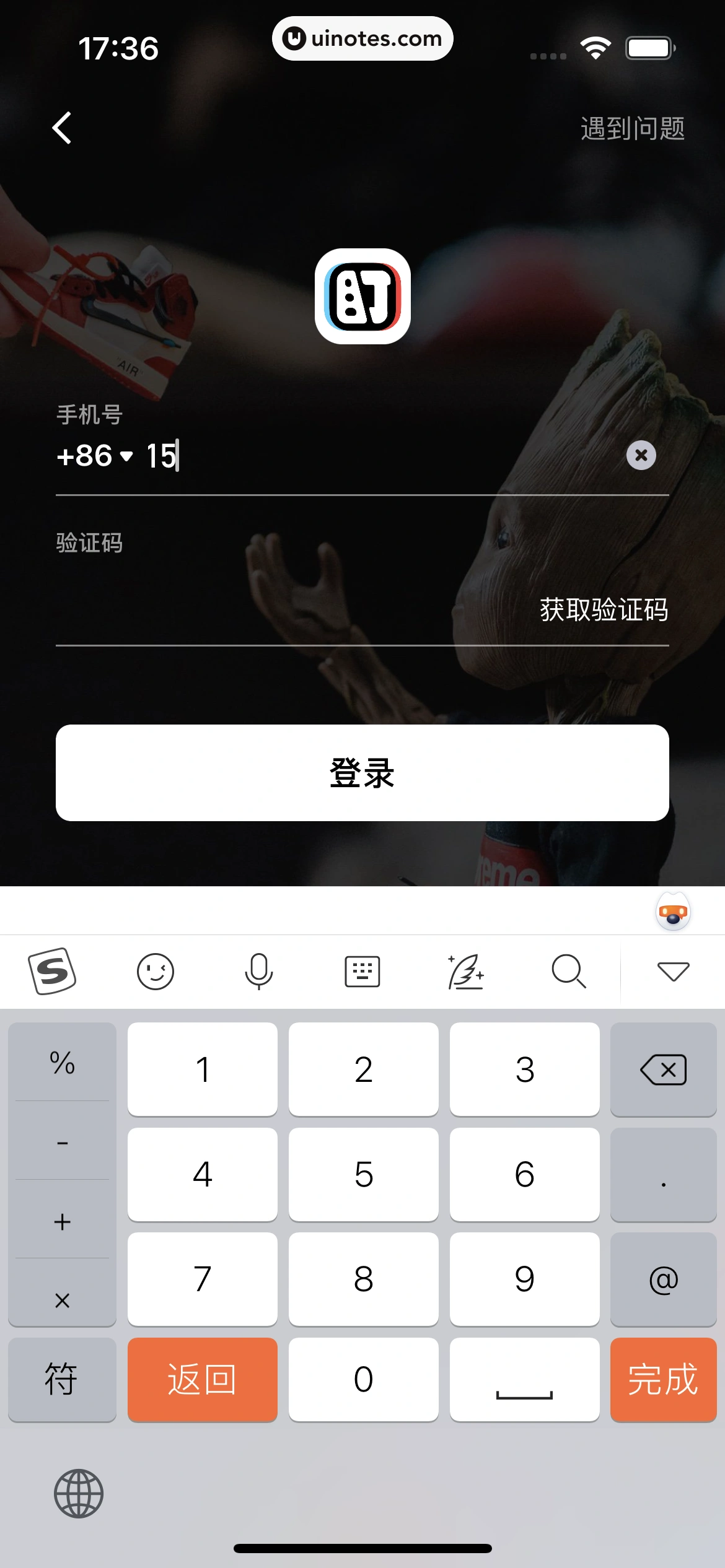Tap the 返回 key on the keyboard

click(x=202, y=1380)
